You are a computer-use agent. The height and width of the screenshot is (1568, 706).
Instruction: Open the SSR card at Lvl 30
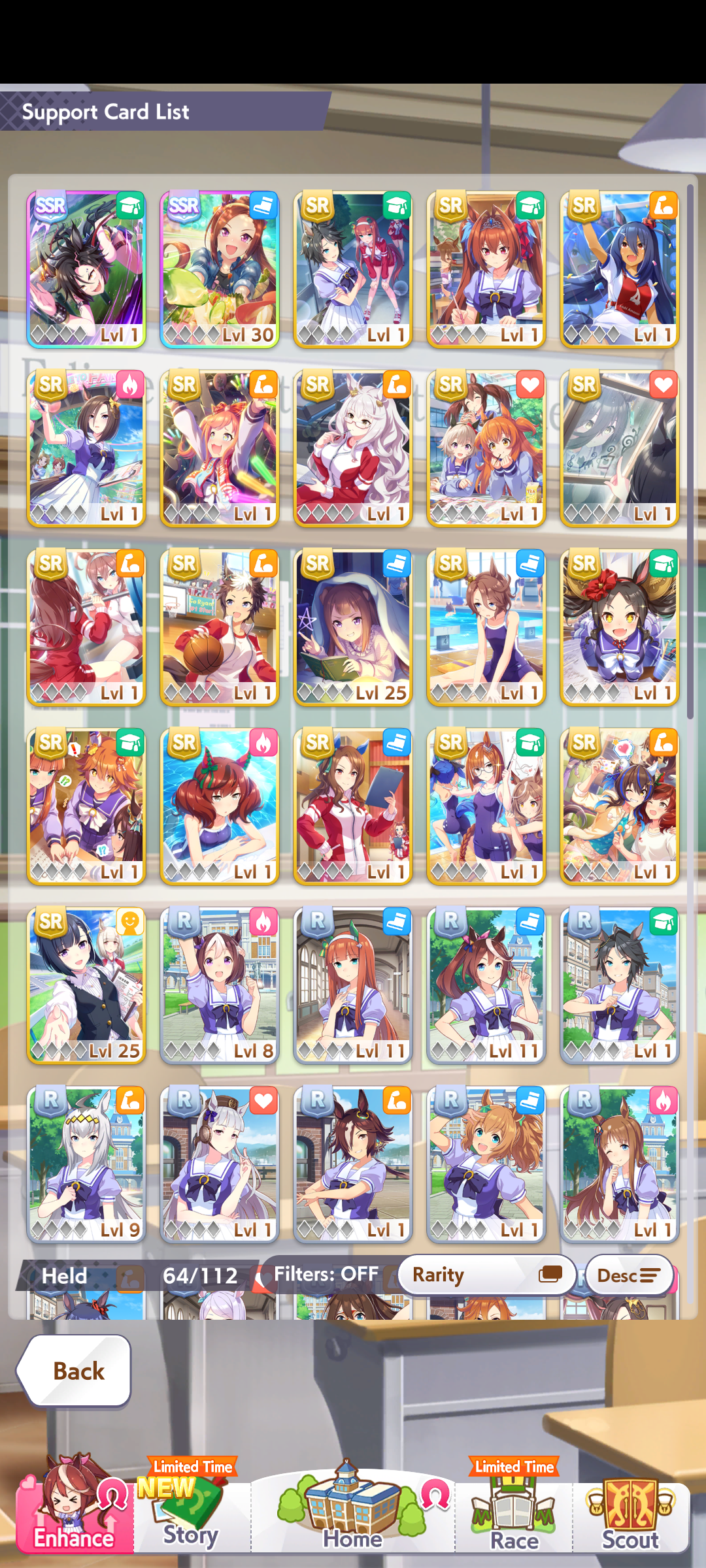(220, 269)
